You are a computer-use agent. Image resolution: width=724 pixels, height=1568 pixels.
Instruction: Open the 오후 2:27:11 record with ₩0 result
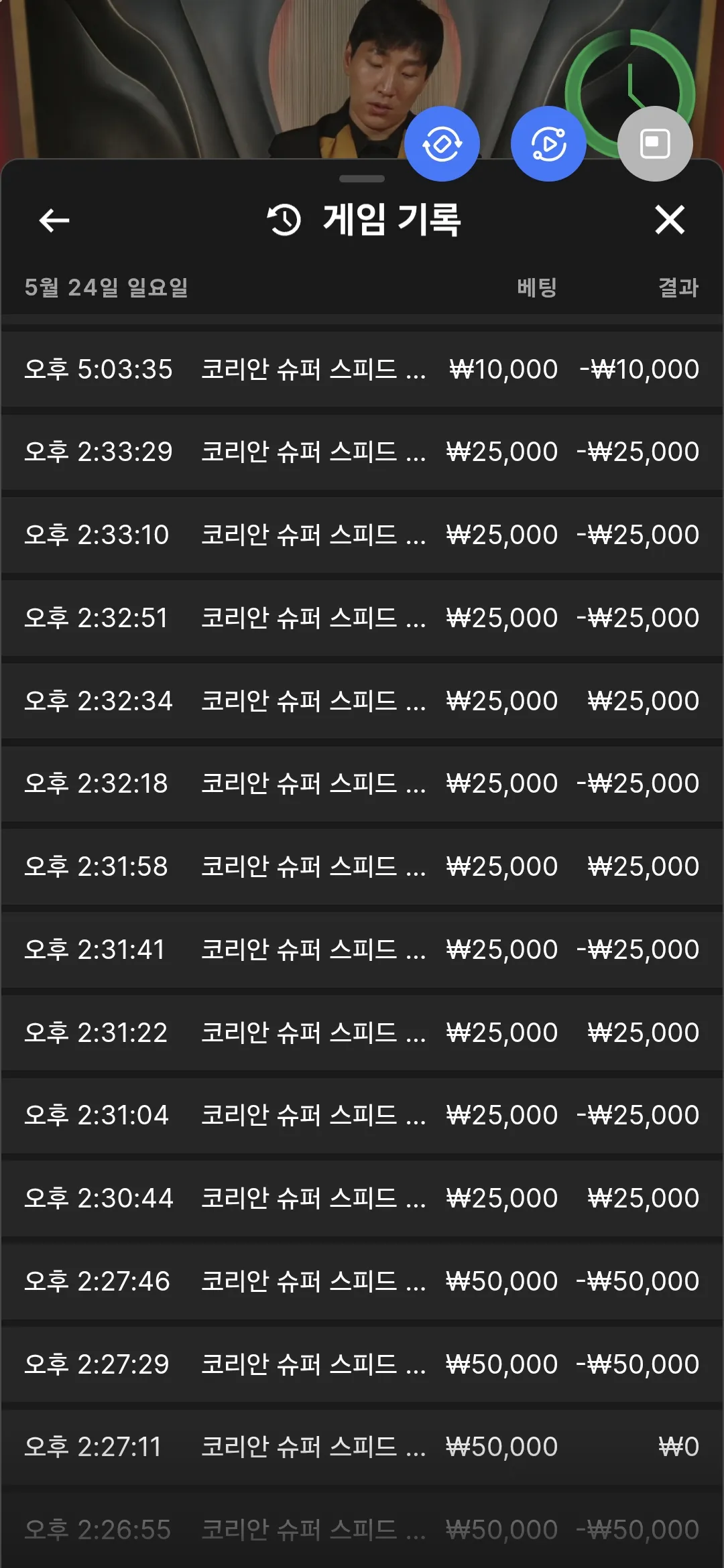click(x=362, y=1447)
